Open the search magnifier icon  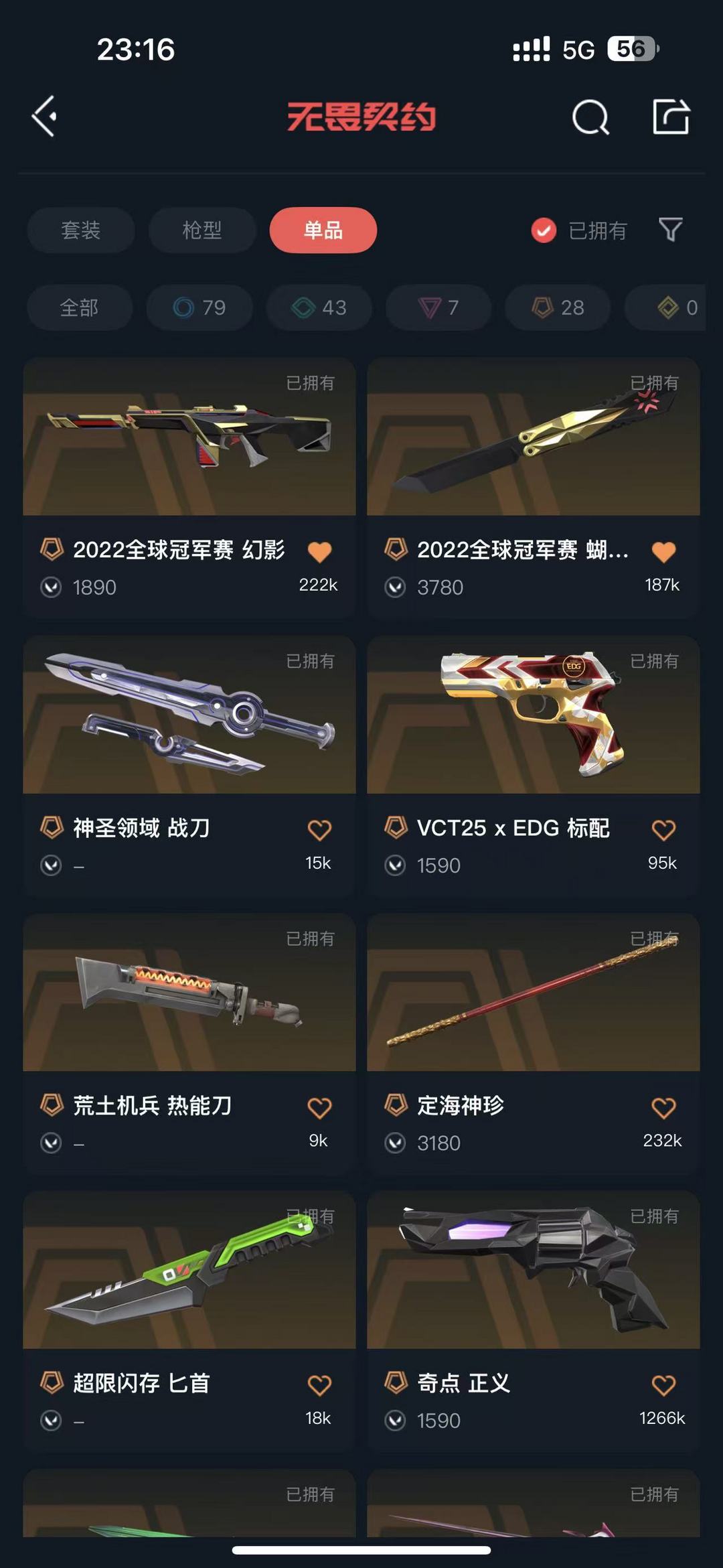pyautogui.click(x=590, y=117)
